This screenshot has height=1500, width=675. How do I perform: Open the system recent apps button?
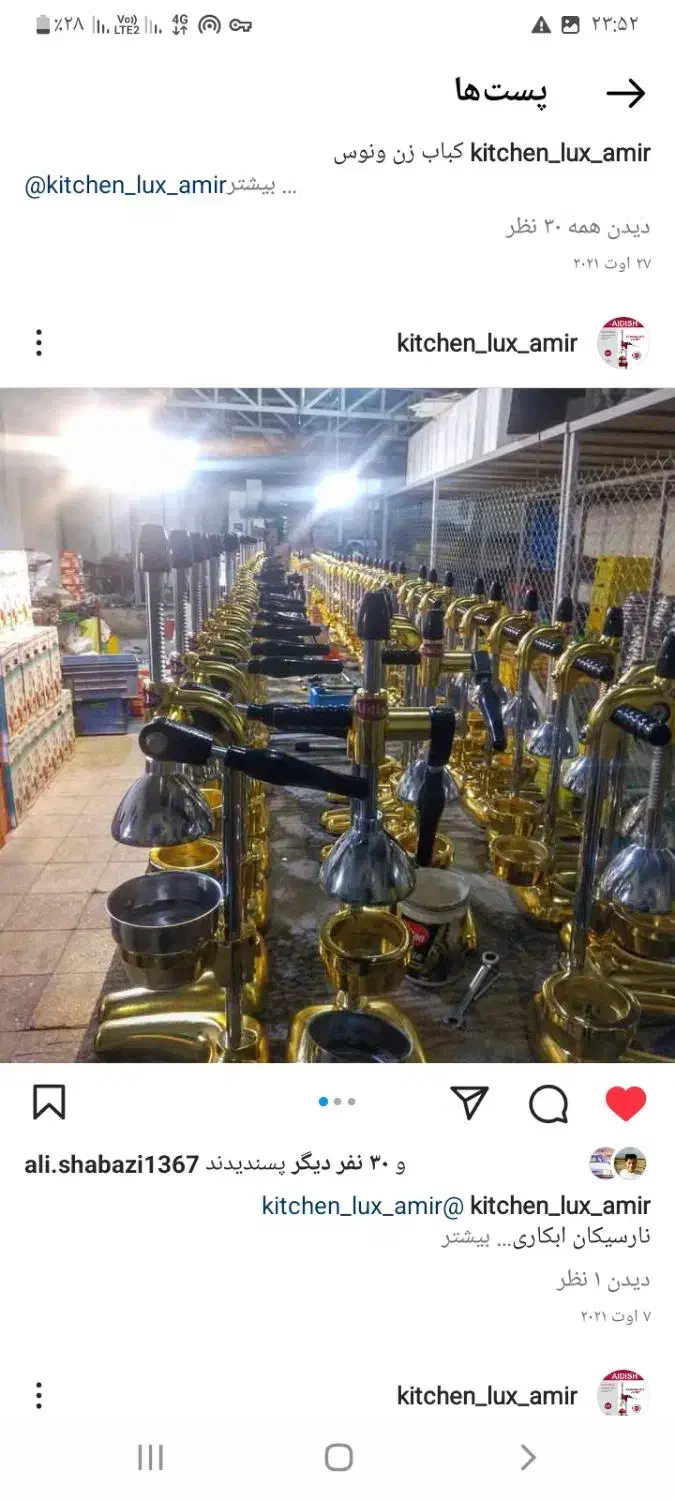(x=150, y=1458)
